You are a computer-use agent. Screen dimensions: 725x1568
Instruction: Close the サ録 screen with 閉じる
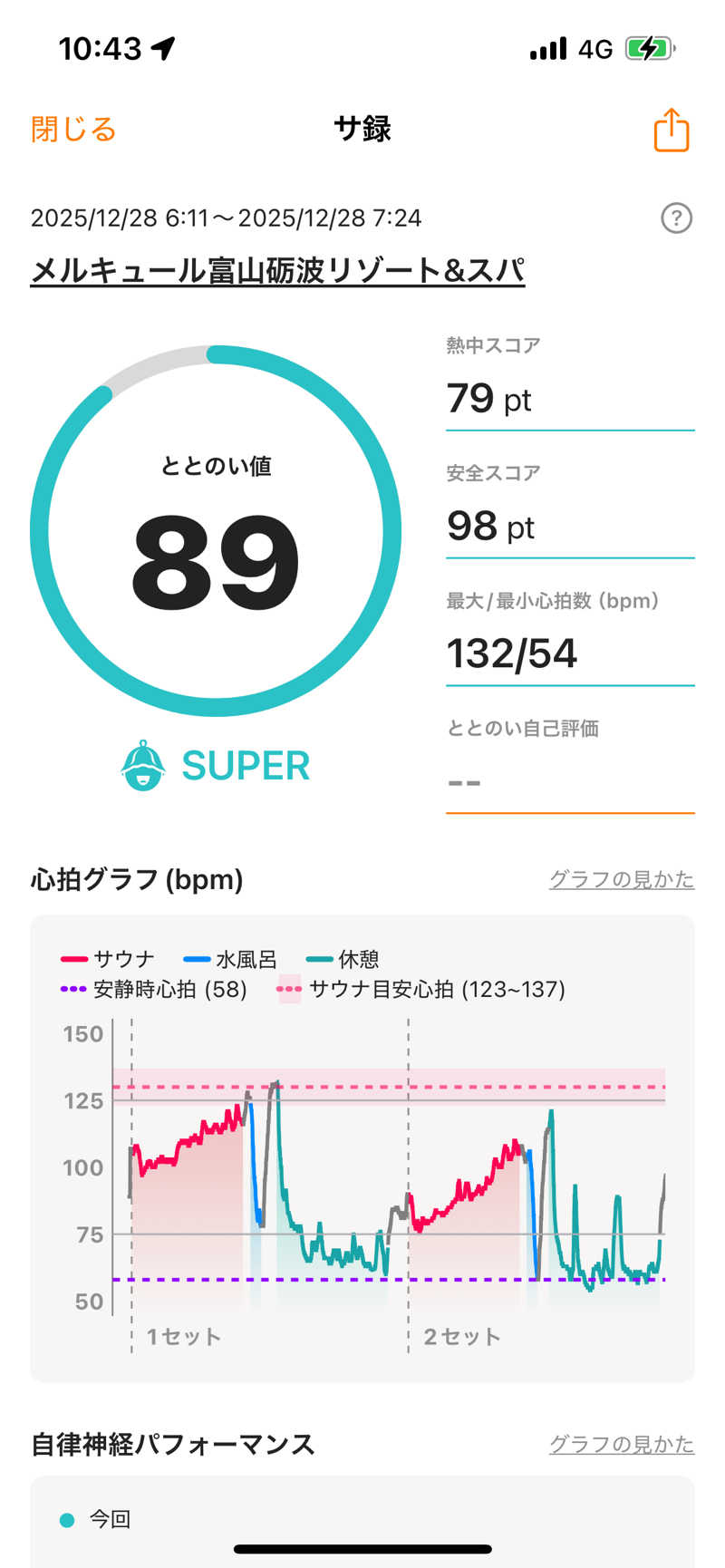point(73,130)
